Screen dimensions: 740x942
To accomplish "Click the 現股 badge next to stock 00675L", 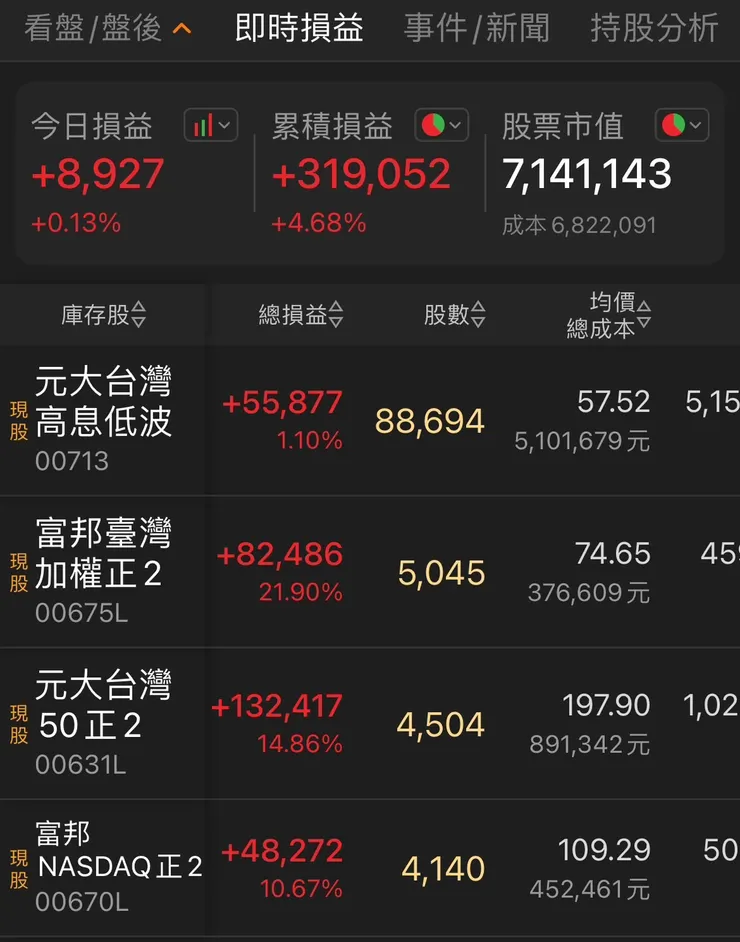I will click(x=17, y=570).
